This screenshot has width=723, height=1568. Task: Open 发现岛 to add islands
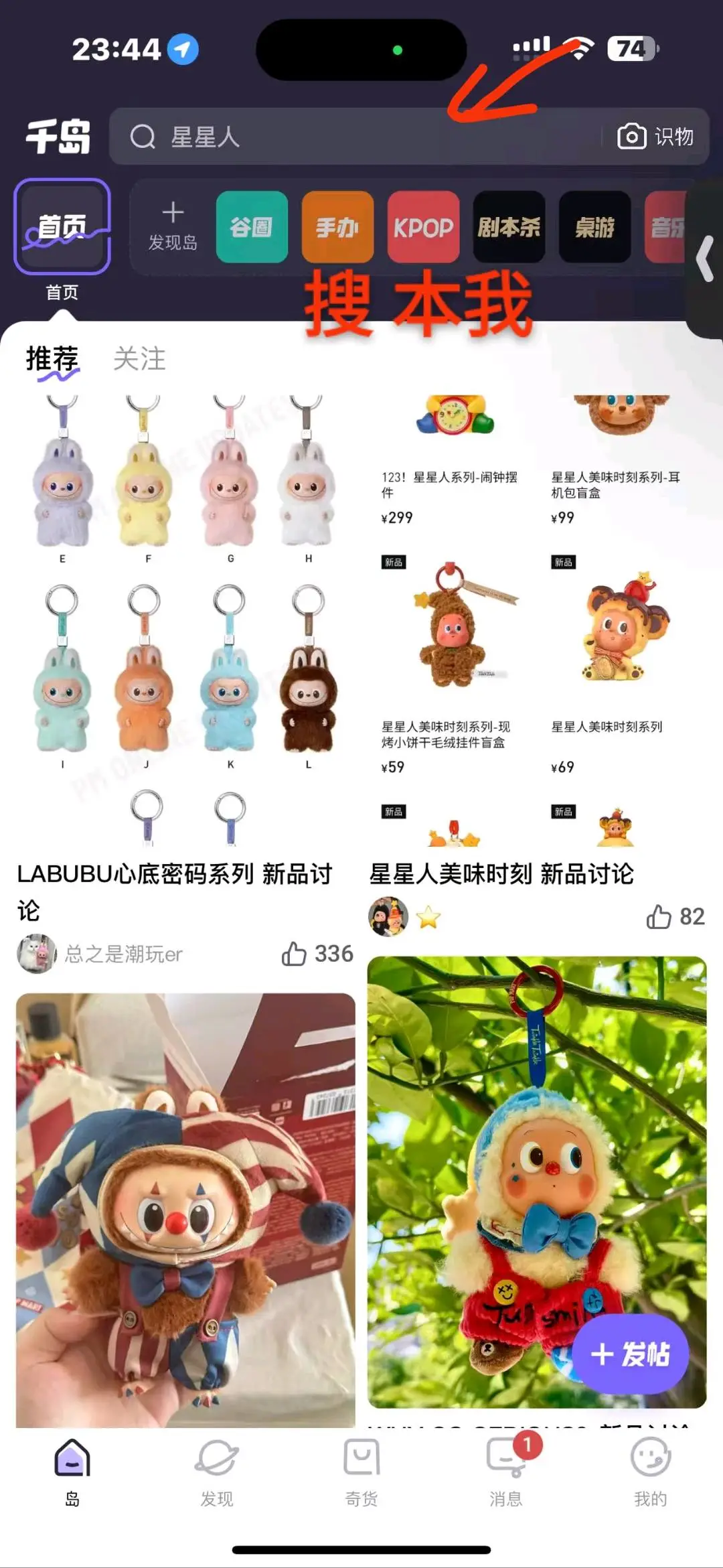(173, 226)
